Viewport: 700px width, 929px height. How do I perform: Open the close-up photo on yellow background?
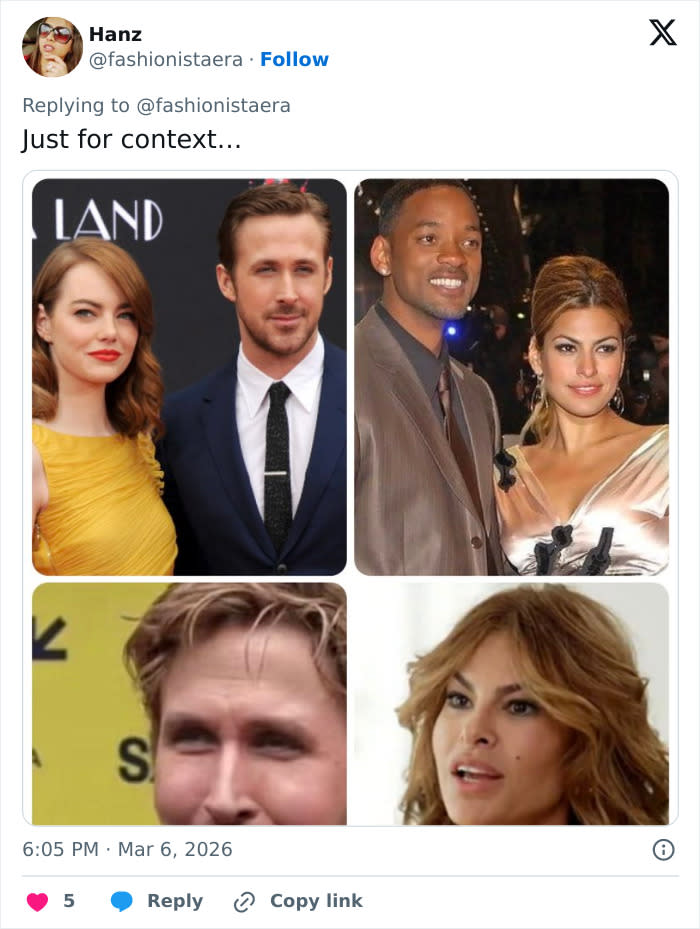(x=189, y=703)
